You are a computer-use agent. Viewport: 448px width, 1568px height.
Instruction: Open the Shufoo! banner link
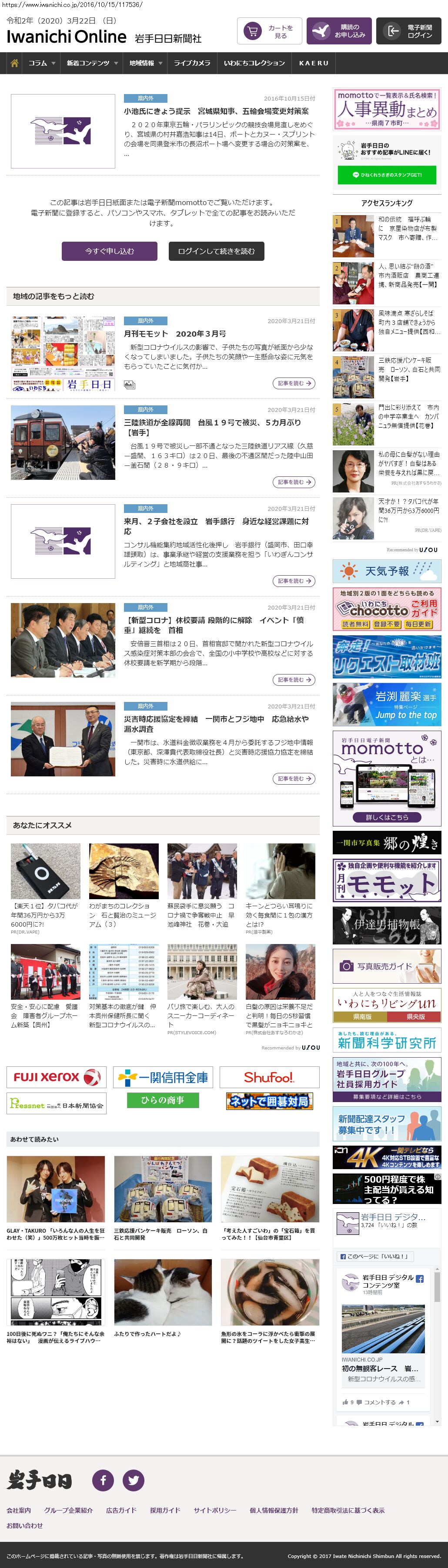(269, 1077)
